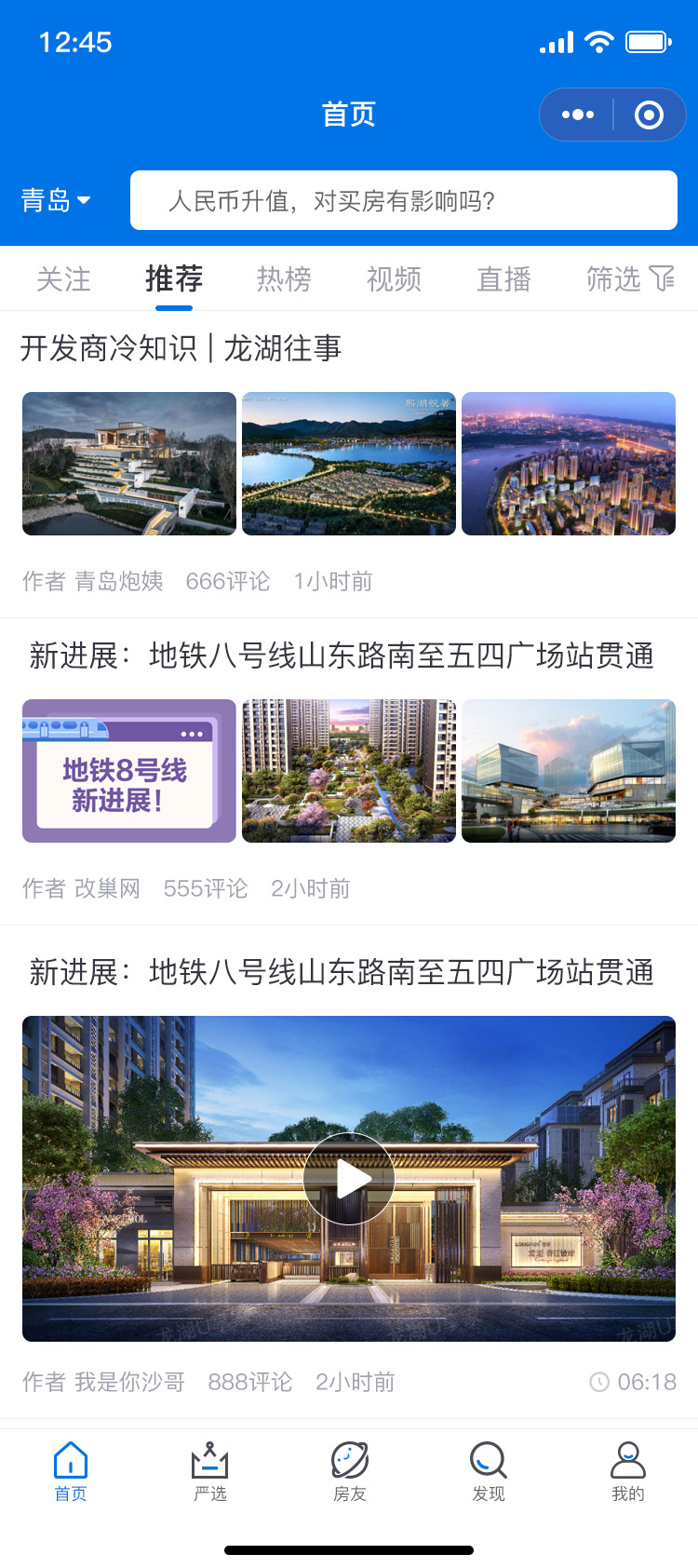Switch to the 热榜 tab
This screenshot has width=698, height=1568.
[284, 278]
